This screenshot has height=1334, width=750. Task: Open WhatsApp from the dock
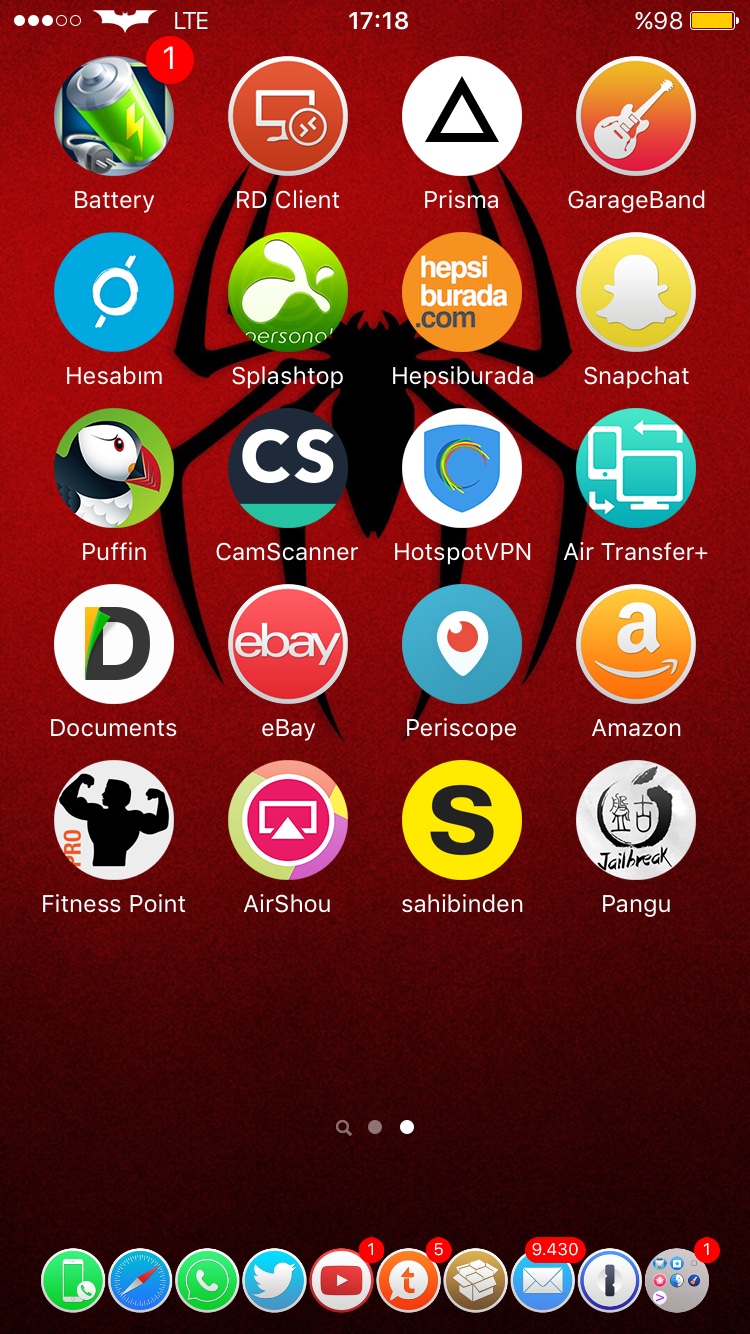(207, 1280)
